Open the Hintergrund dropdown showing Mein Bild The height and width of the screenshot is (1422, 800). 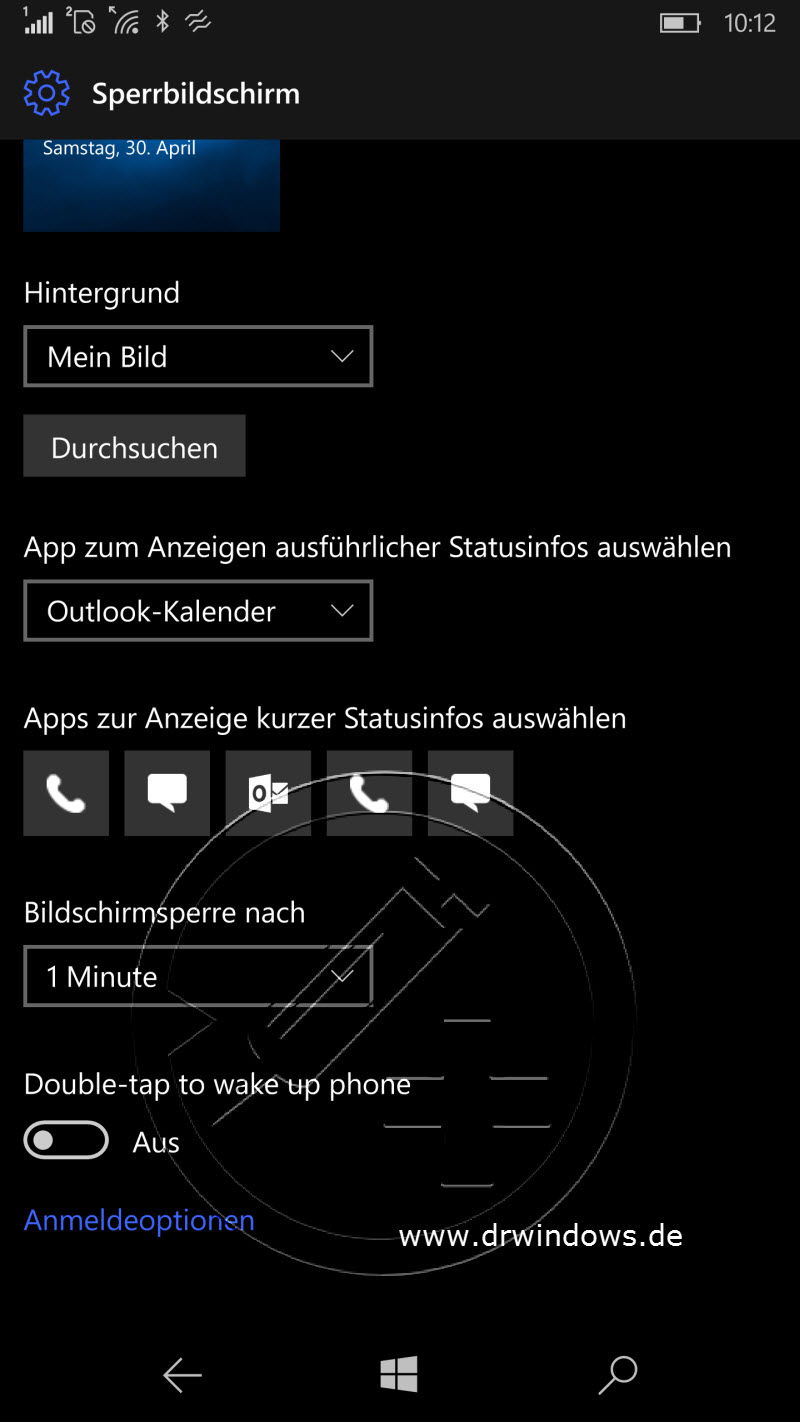tap(198, 356)
